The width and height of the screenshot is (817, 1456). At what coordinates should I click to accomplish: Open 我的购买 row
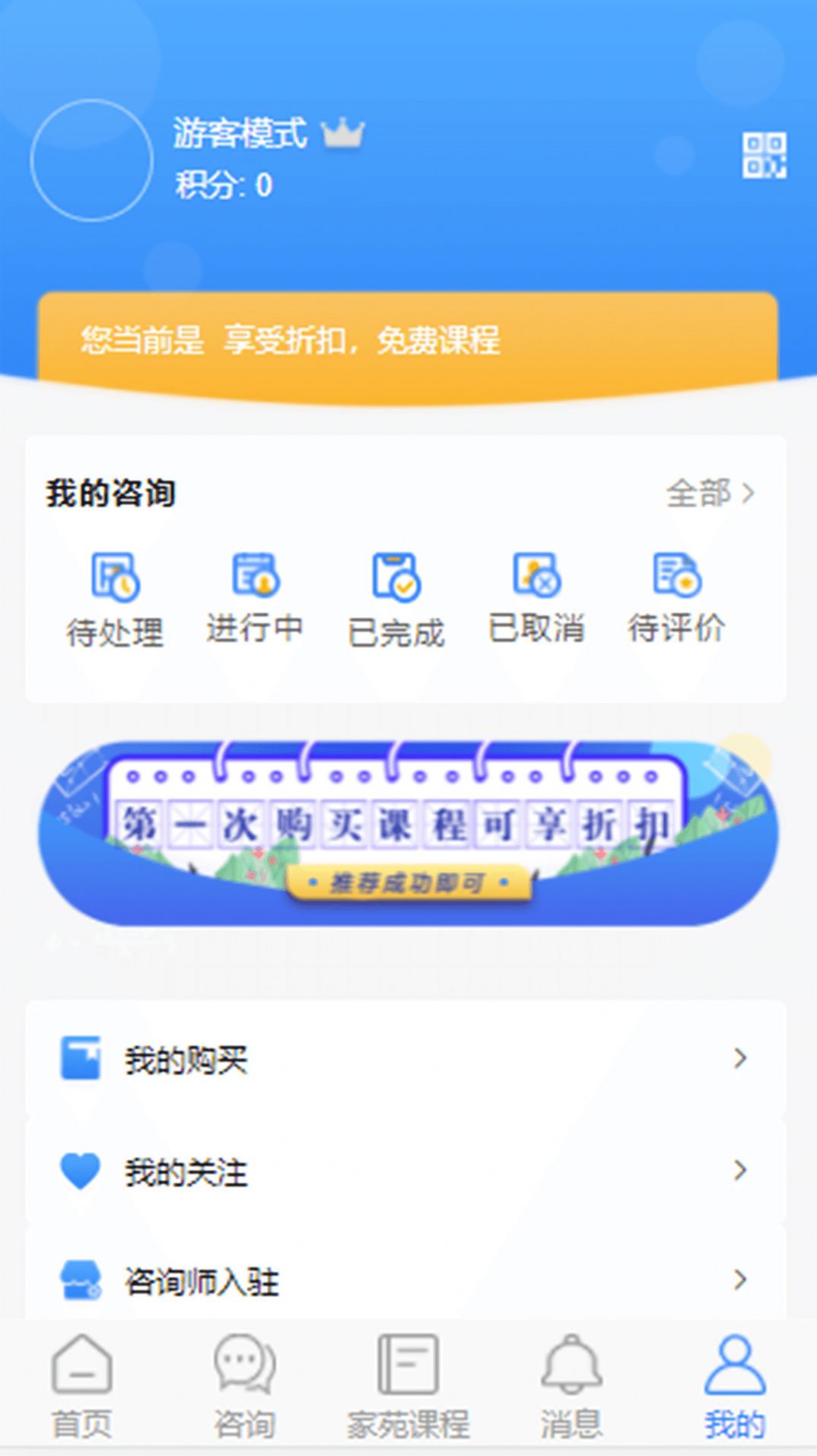[x=405, y=1059]
